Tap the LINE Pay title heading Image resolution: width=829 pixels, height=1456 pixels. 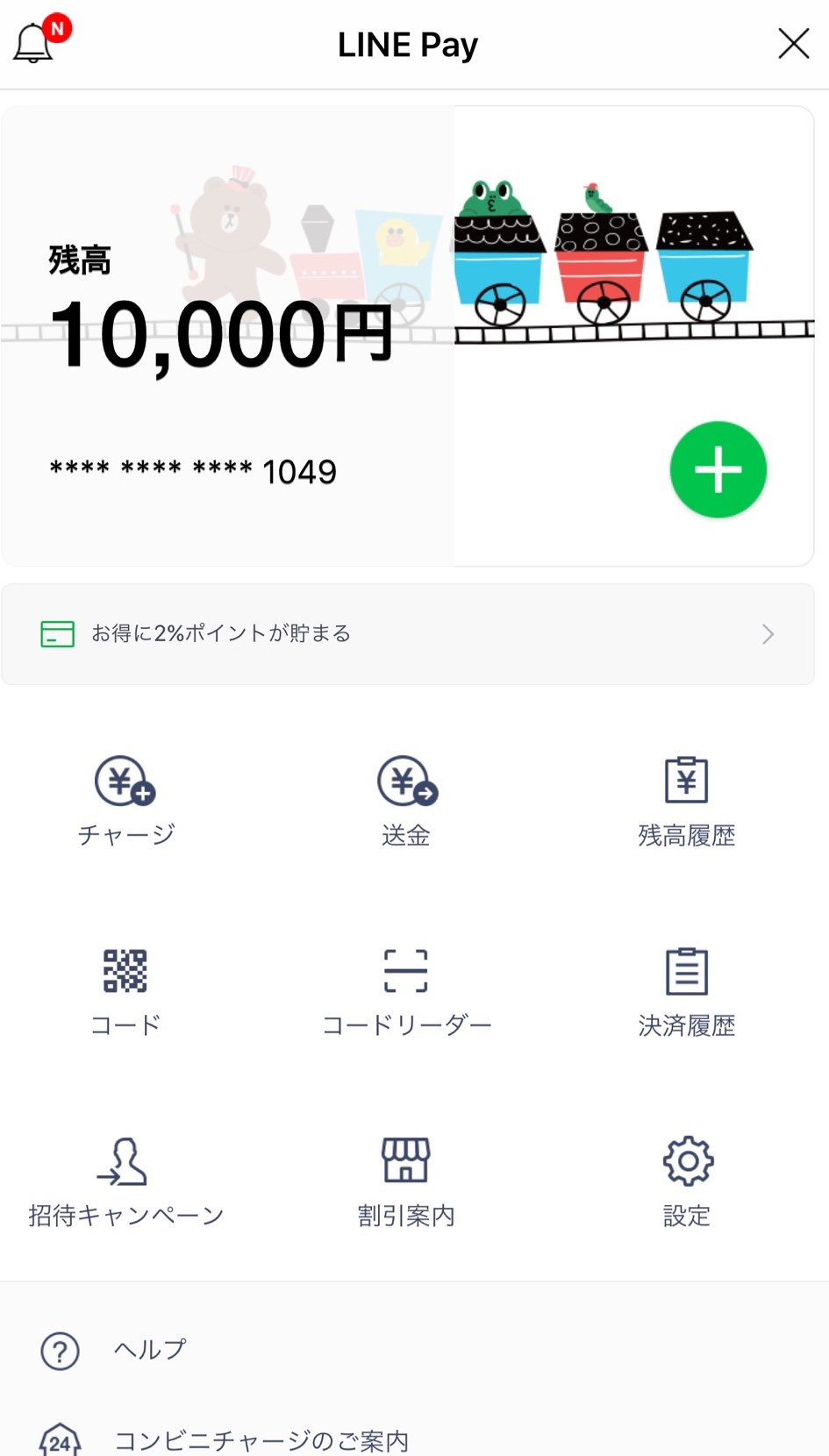point(407,44)
